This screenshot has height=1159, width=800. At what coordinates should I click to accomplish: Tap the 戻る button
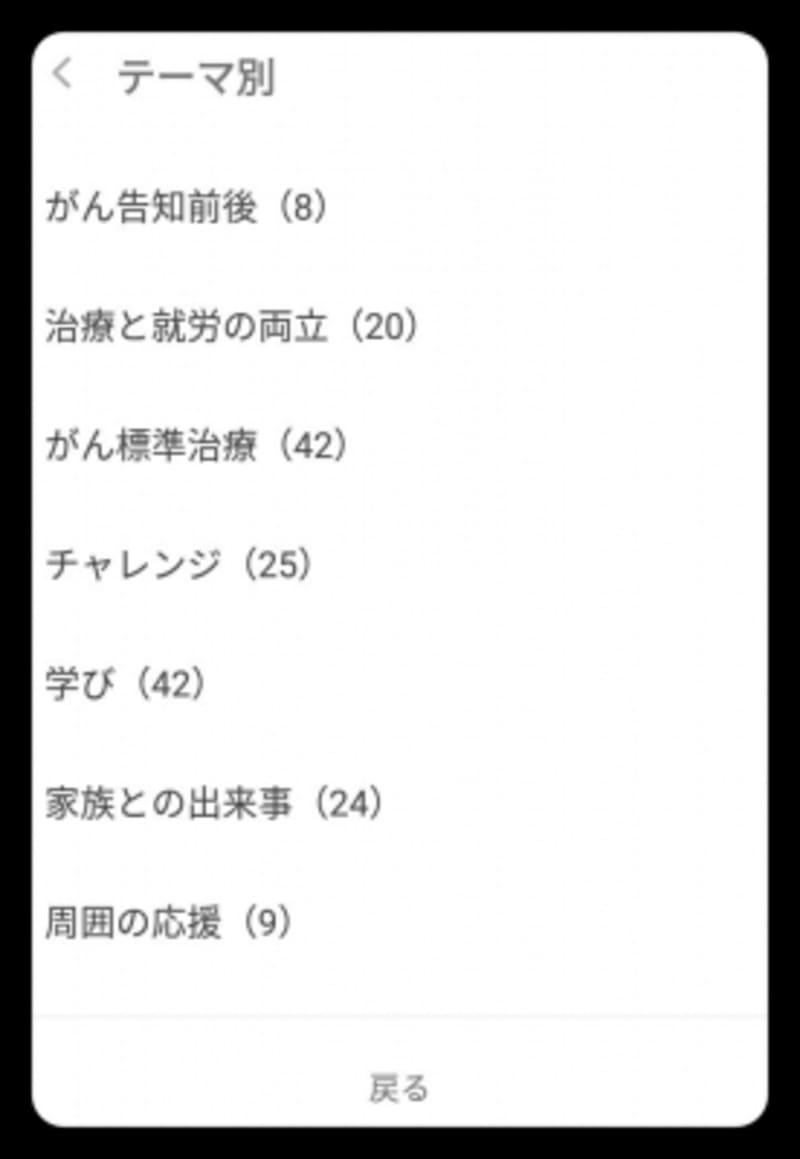(x=399, y=1087)
